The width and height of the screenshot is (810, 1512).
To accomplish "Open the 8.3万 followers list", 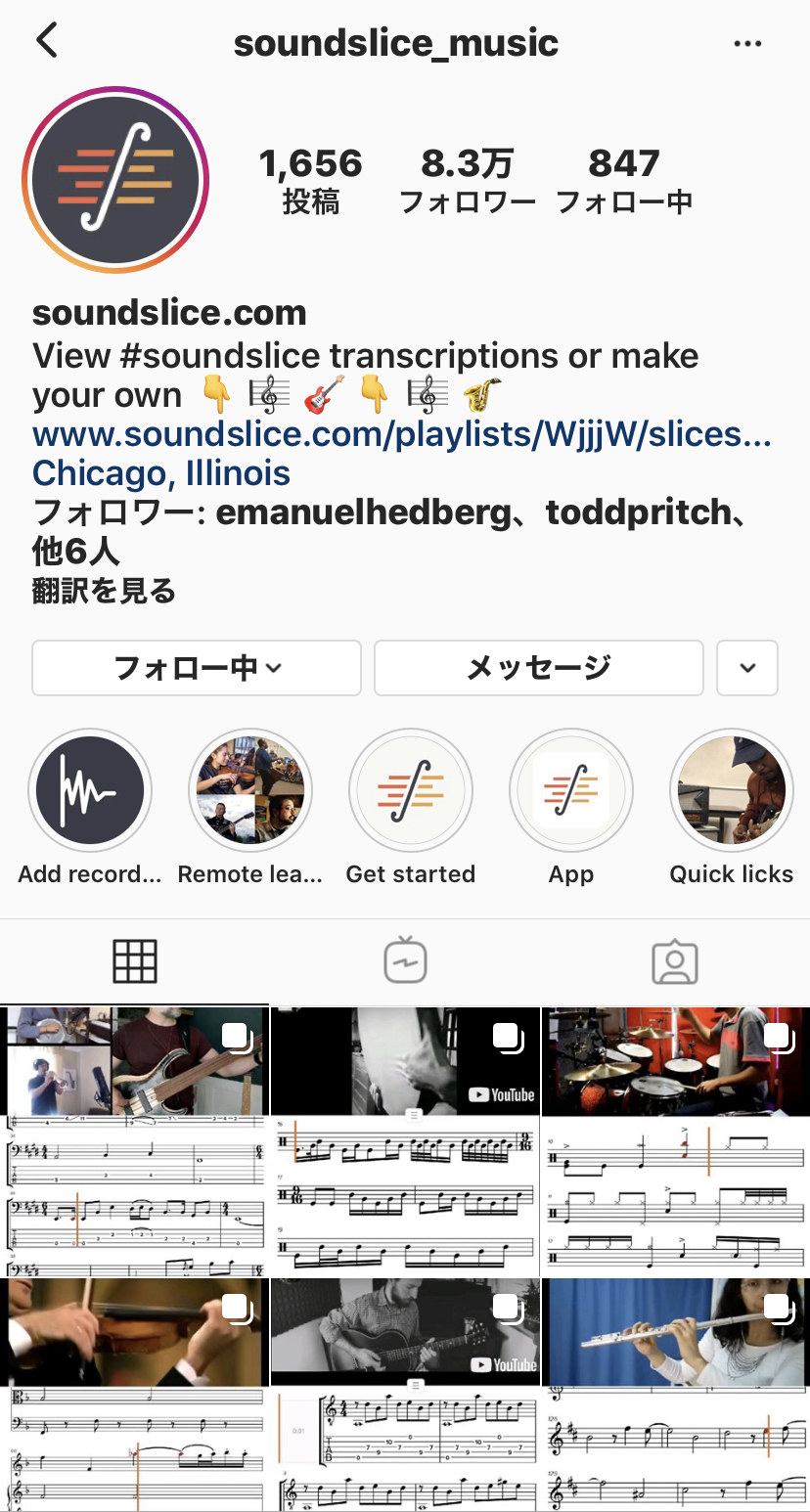I will (468, 180).
